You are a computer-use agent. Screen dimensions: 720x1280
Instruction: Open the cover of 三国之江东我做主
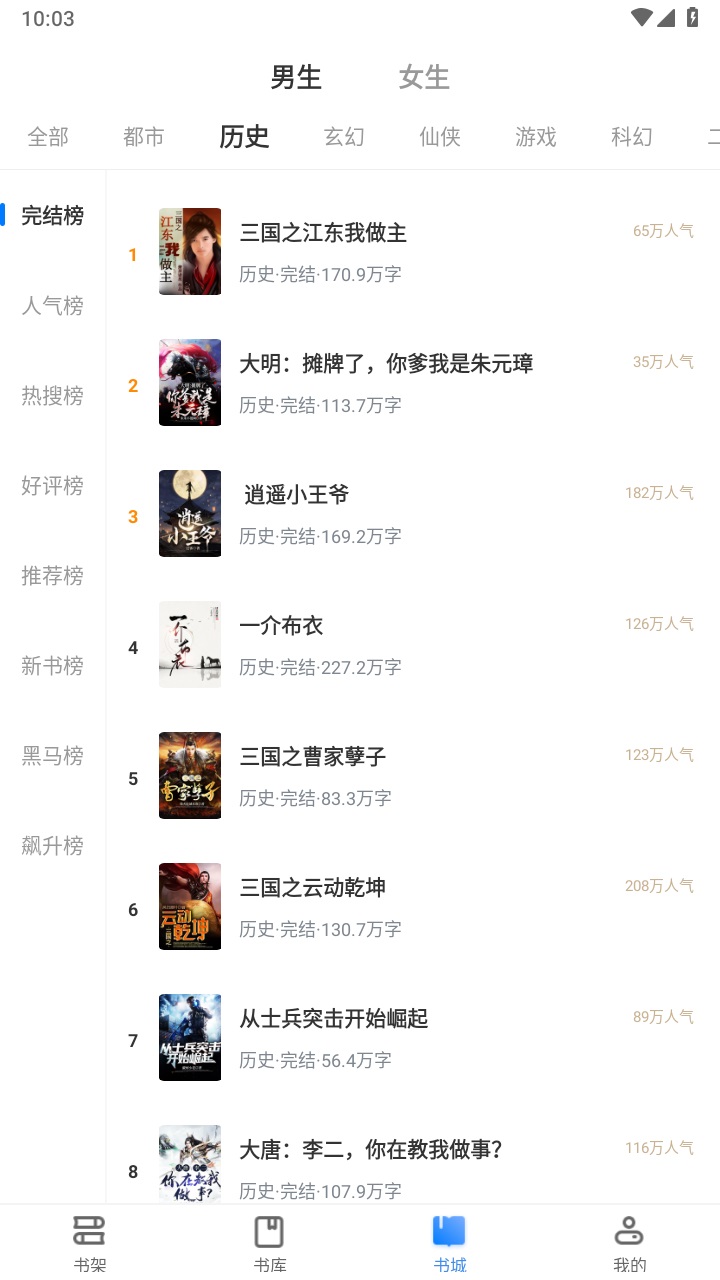coord(189,251)
